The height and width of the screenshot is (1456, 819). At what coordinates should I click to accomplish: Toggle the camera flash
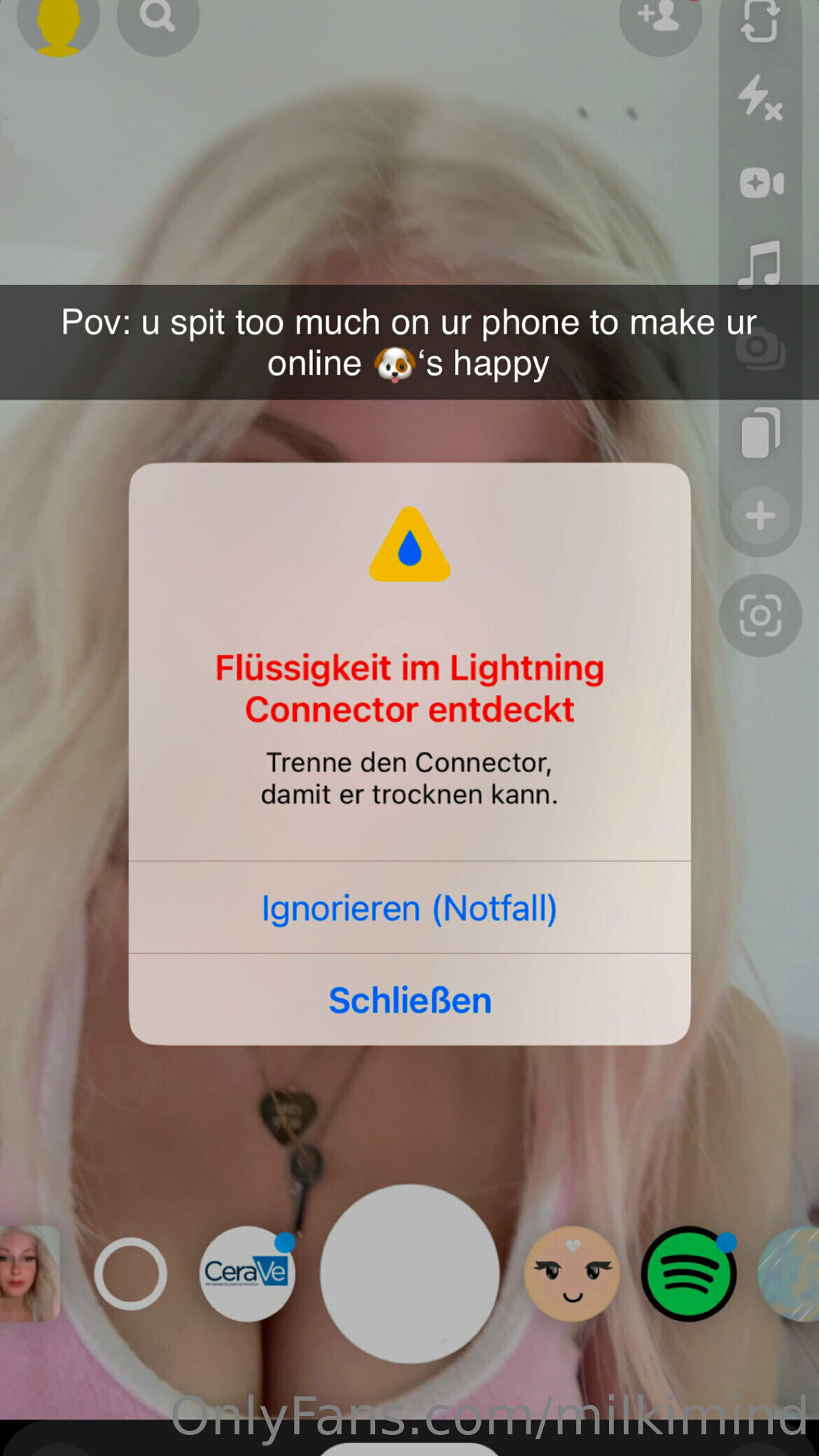761,98
